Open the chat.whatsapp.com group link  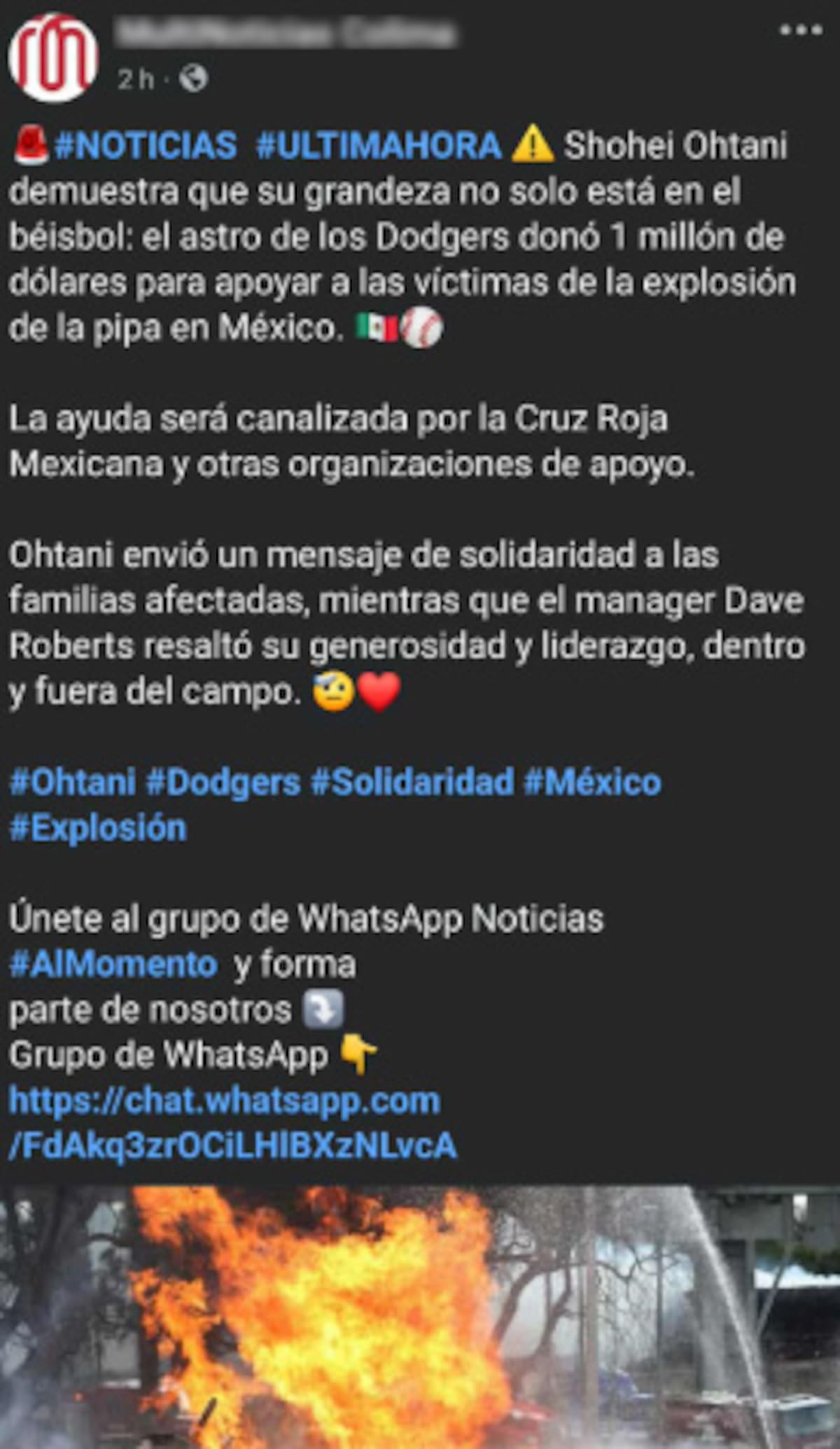(225, 1101)
